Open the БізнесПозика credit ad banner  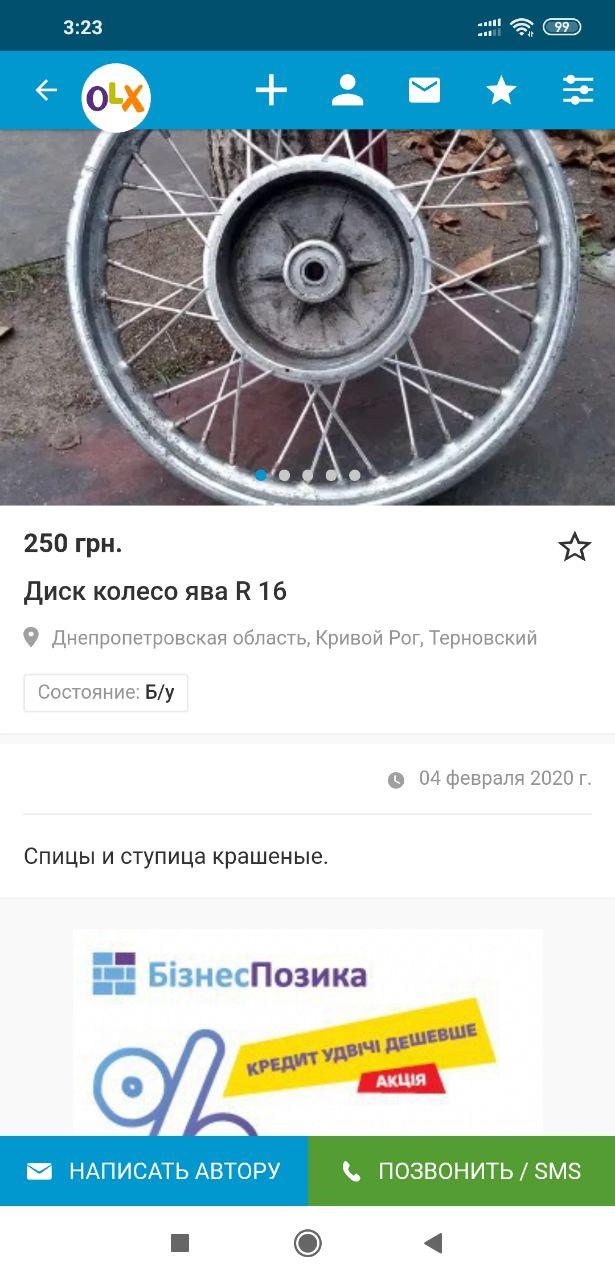click(x=307, y=1030)
